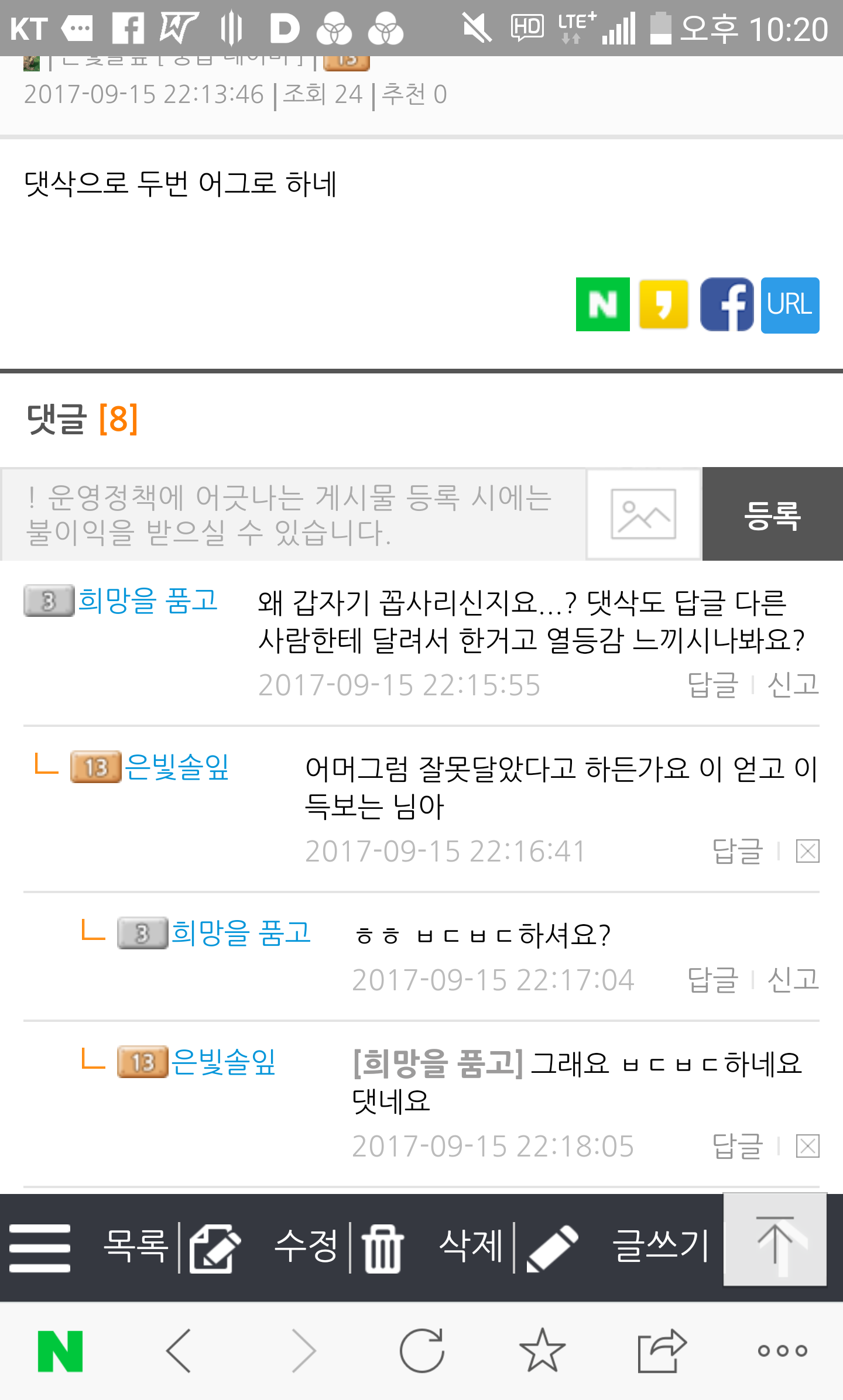Screen dimensions: 843x1400
Task: Open browser overflow menu
Action: [x=782, y=1351]
